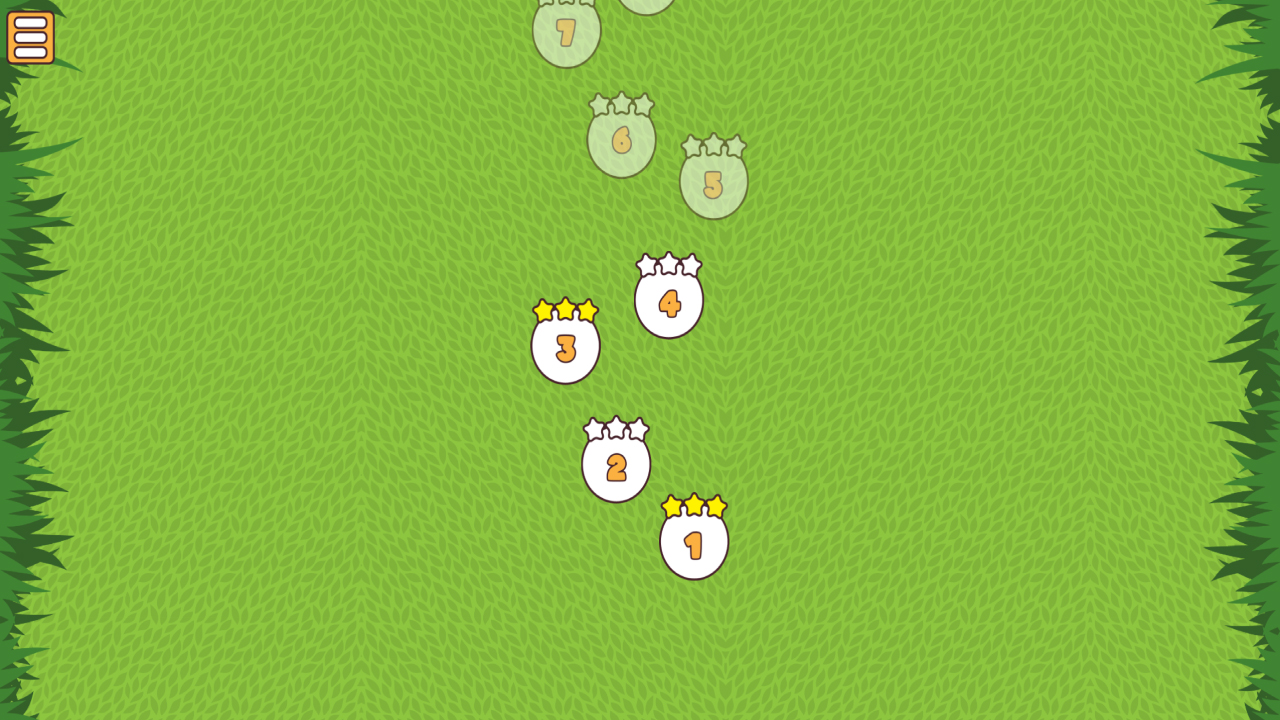The image size is (1280, 720).
Task: Choose the locked level 6 egg
Action: coord(621,140)
